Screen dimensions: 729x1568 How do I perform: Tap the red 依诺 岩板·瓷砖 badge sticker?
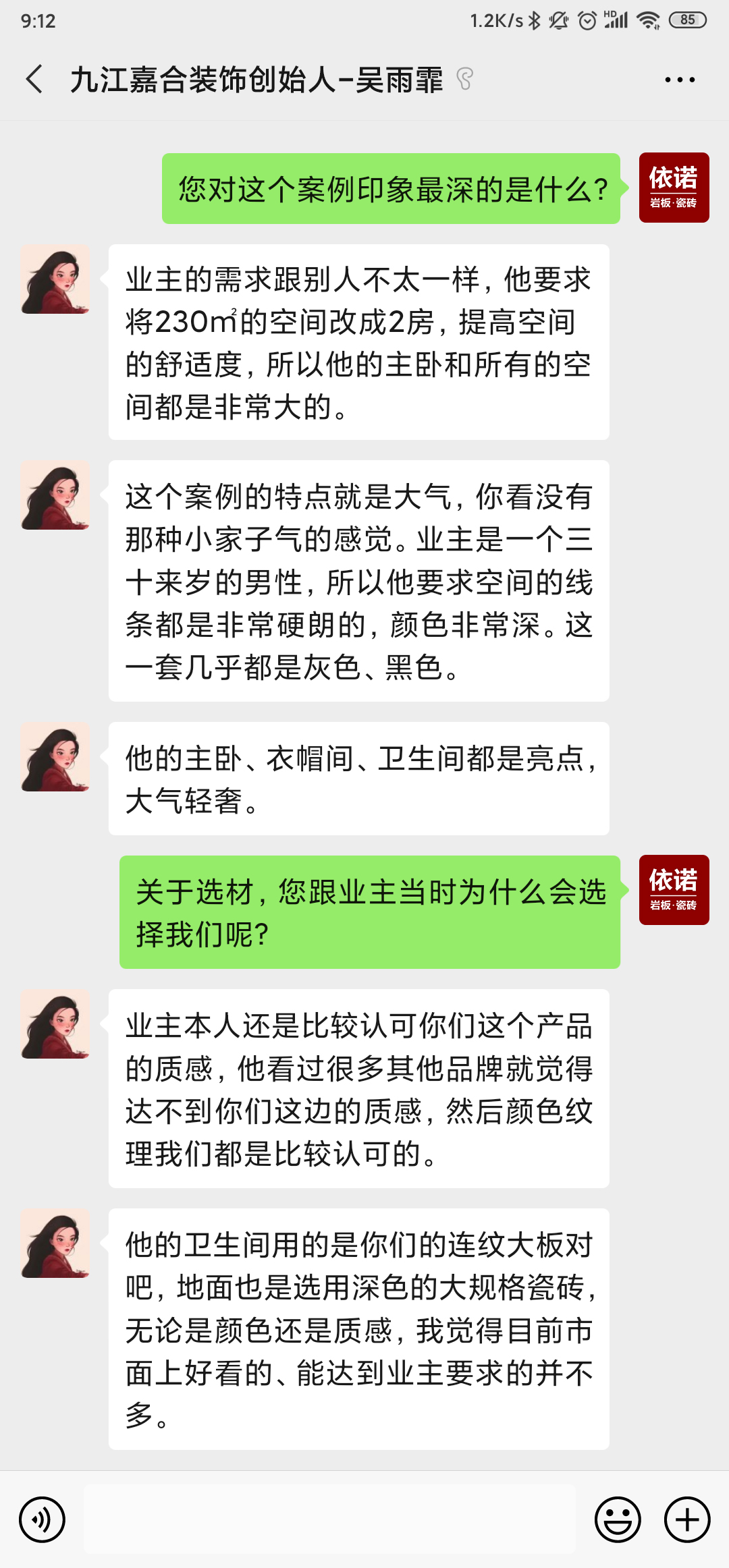[673, 188]
